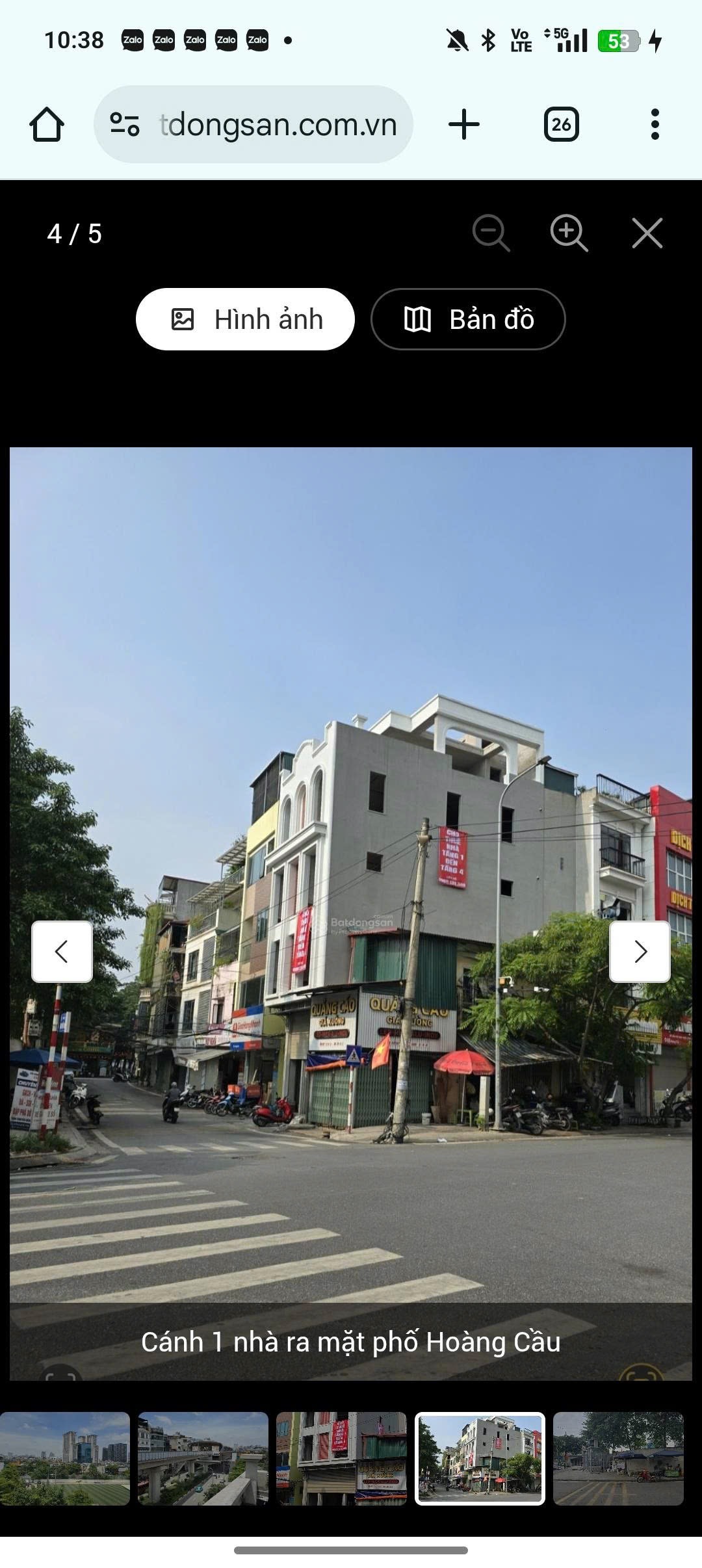This screenshot has height=1568, width=702.
Task: Open the third thumbnail with red banner
Action: [341, 1458]
